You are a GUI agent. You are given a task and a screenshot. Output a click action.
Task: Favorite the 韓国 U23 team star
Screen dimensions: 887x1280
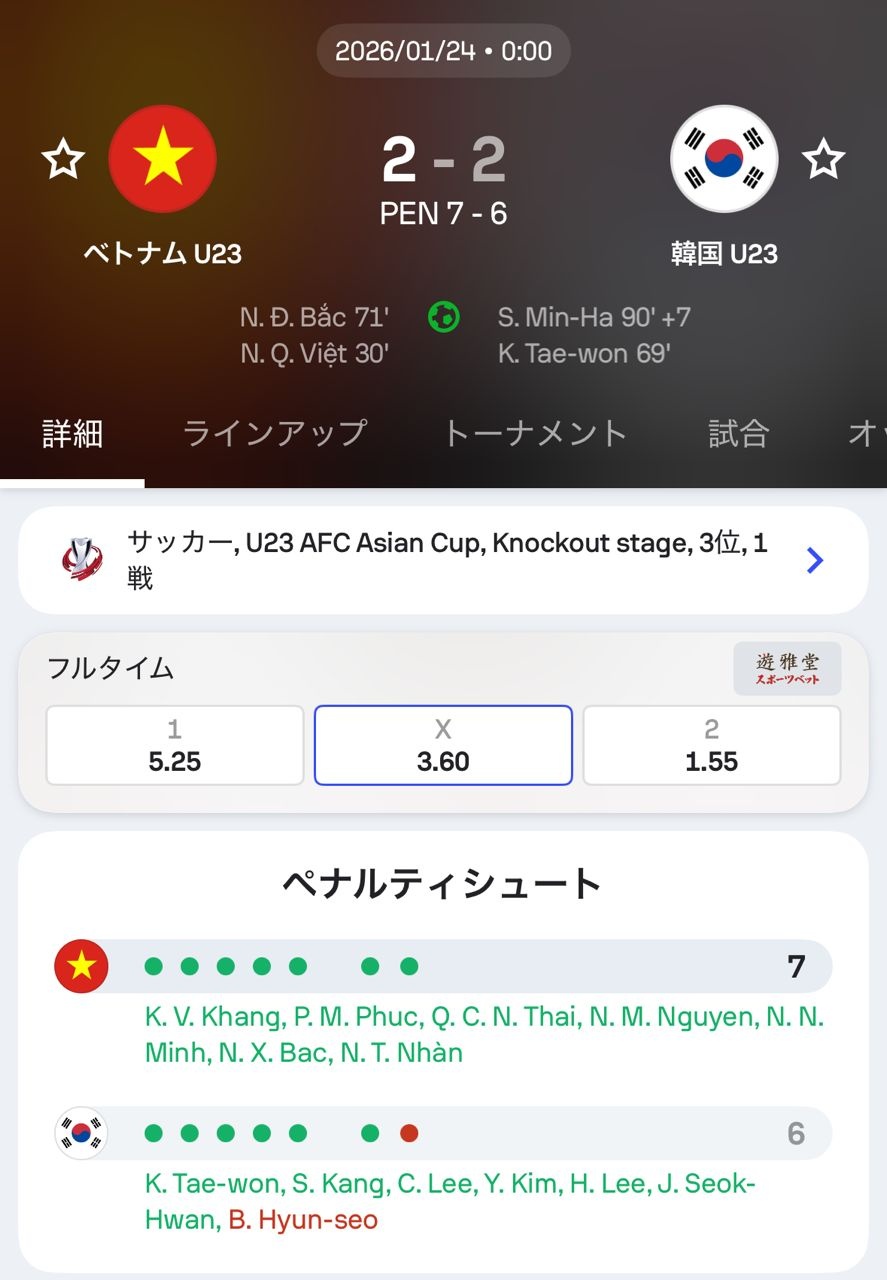coord(823,160)
